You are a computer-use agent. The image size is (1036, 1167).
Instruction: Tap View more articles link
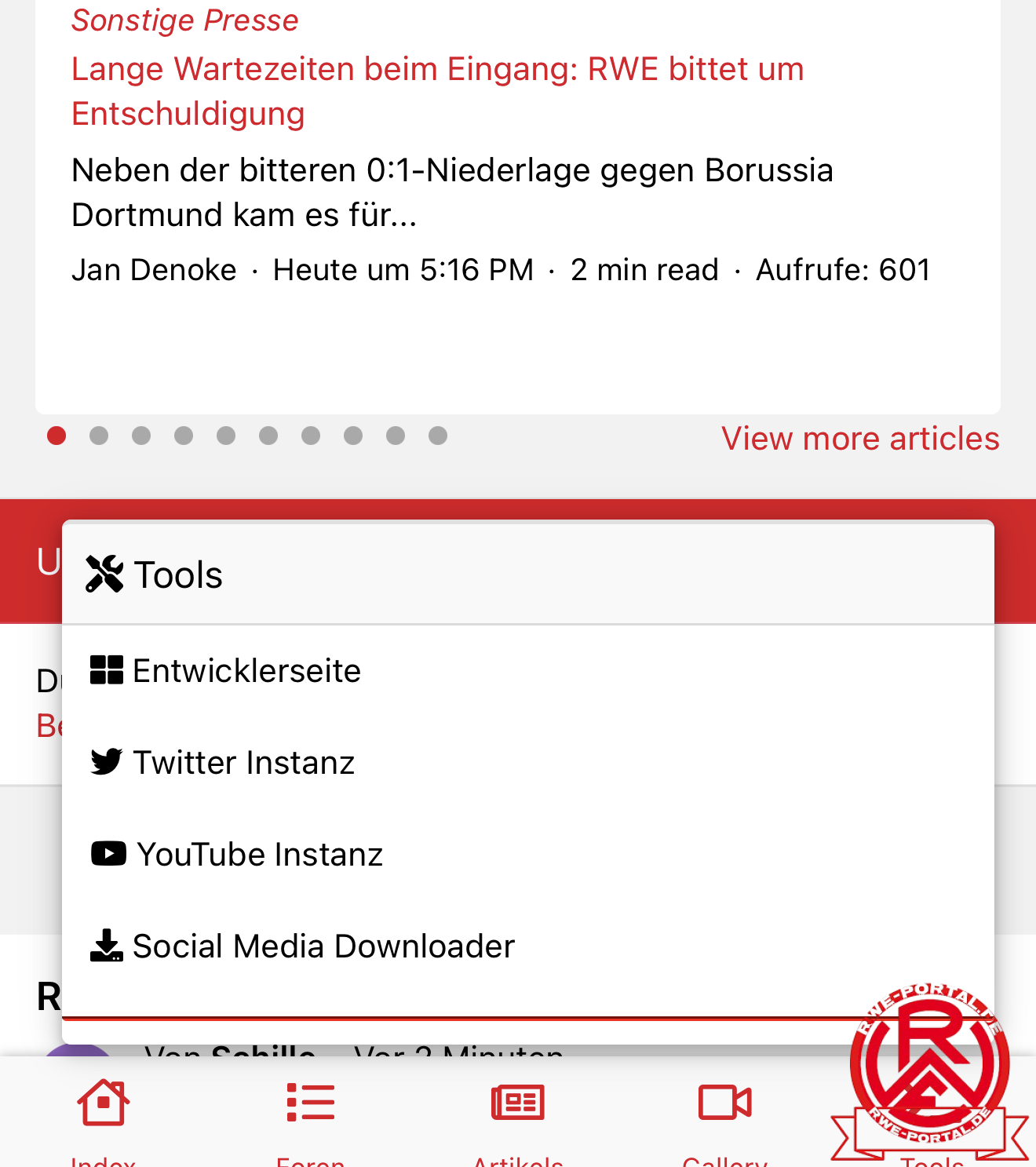point(860,439)
